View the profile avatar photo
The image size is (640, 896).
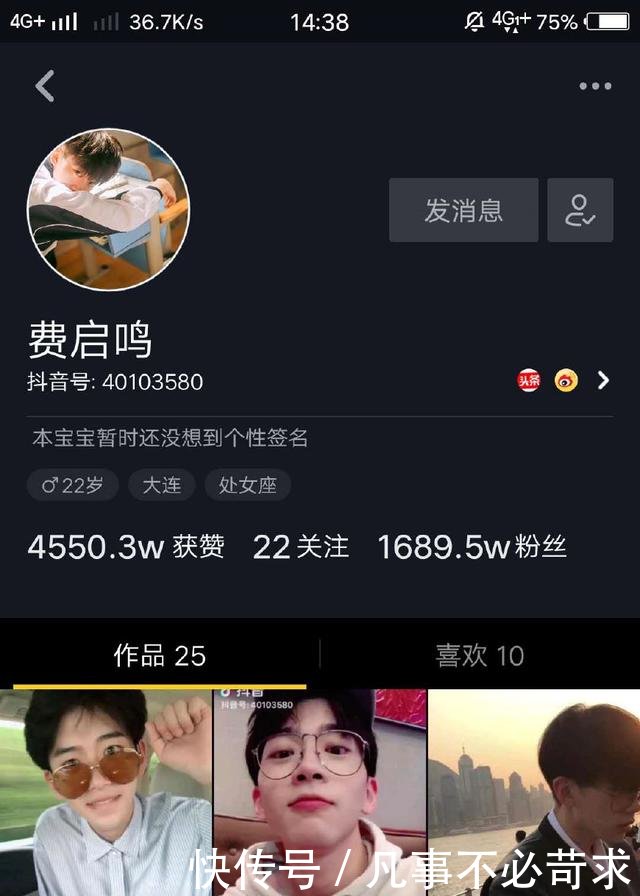tap(108, 209)
